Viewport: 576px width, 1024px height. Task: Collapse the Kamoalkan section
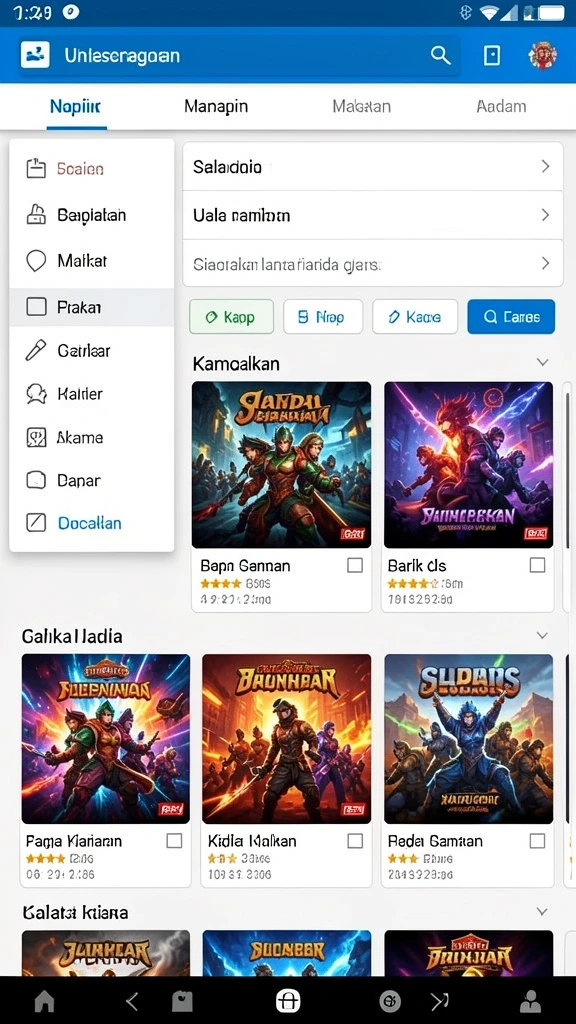[x=542, y=362]
